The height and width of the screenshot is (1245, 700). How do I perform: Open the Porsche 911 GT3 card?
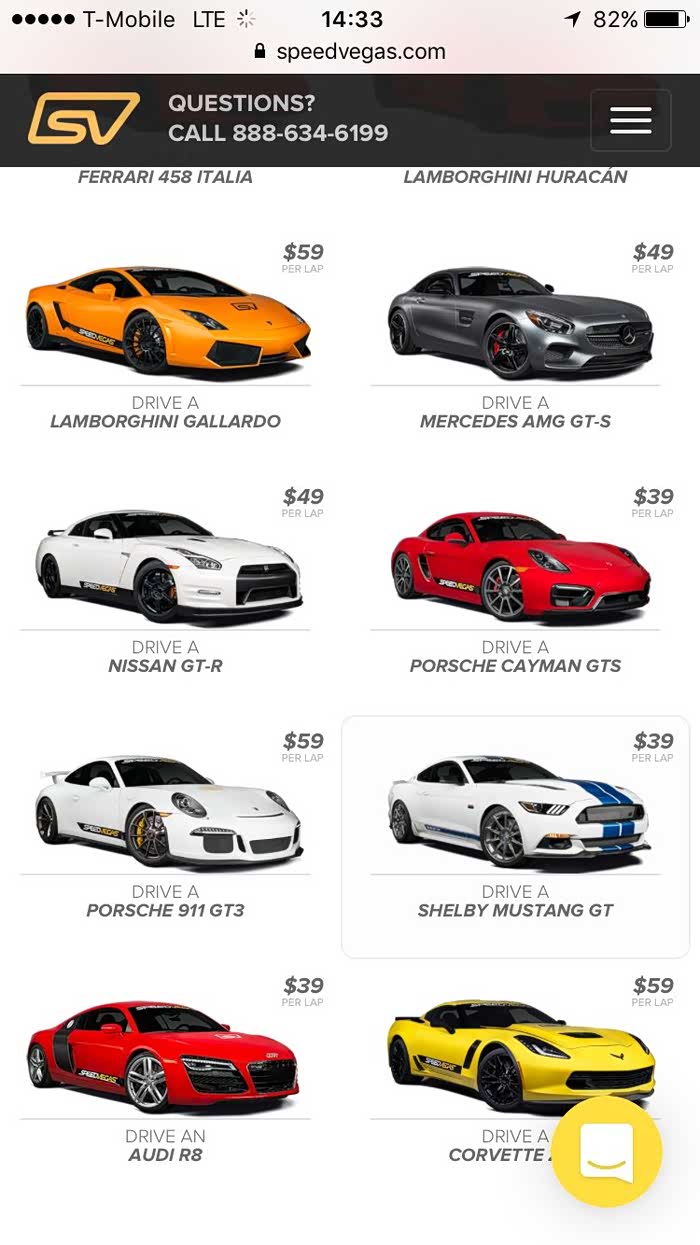pyautogui.click(x=165, y=810)
